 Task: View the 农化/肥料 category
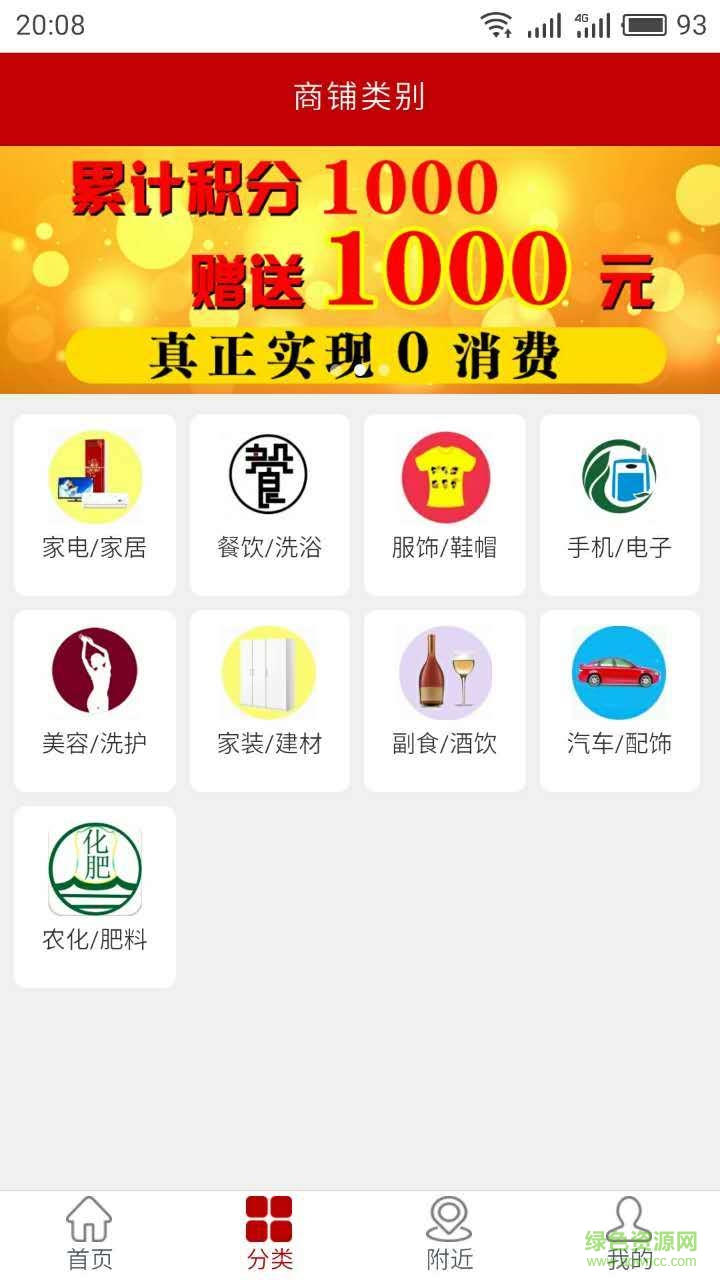tap(95, 896)
